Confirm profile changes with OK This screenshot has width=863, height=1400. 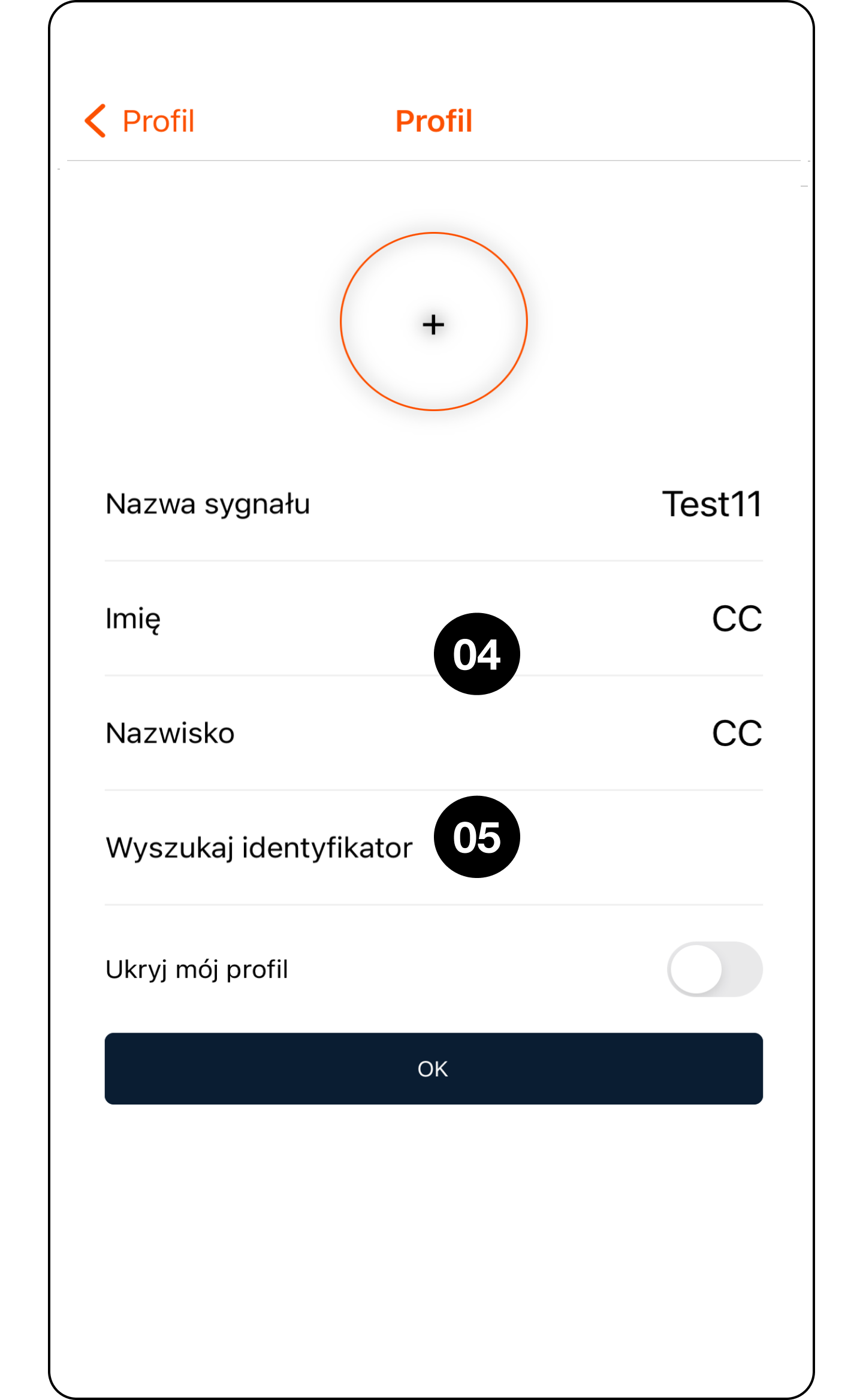tap(433, 1069)
